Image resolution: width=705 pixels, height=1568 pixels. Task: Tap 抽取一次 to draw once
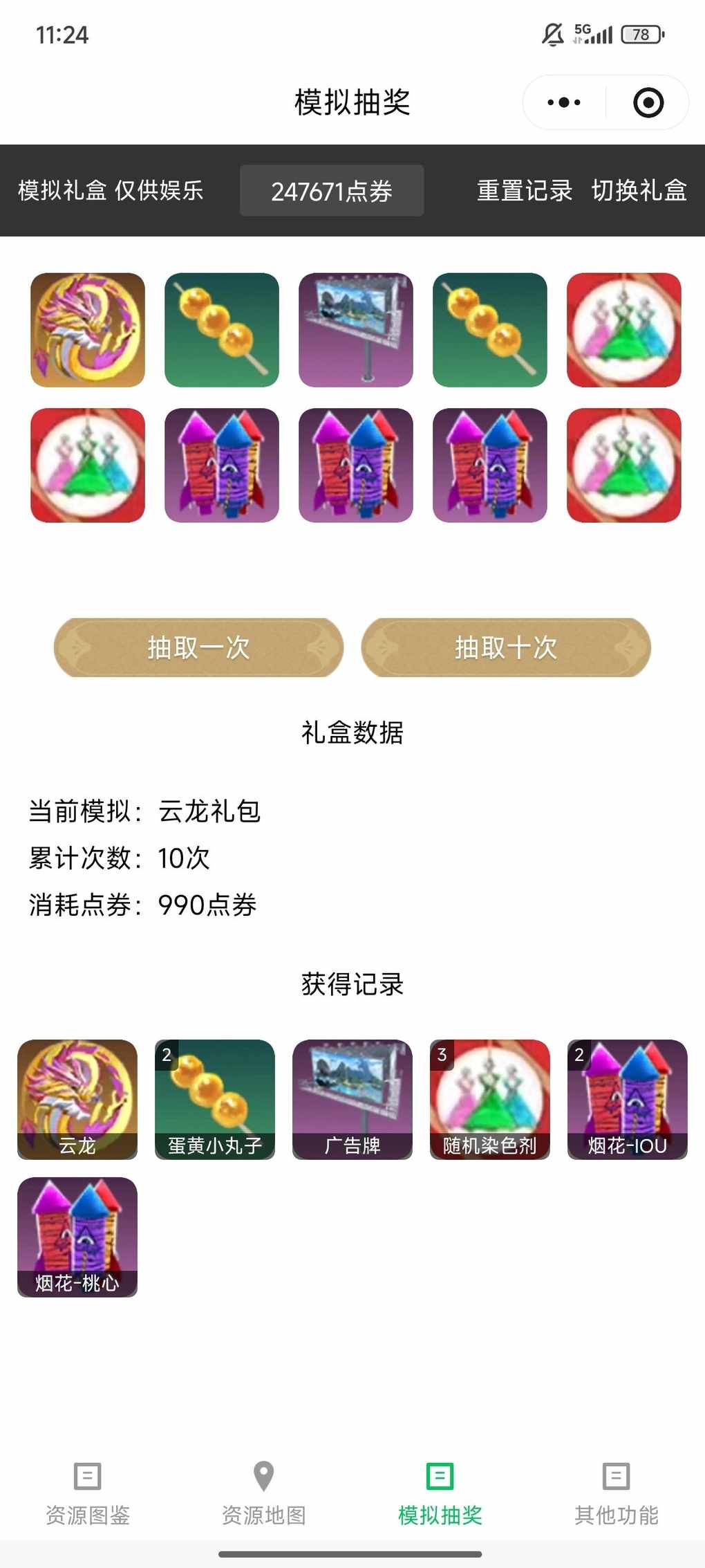[199, 647]
